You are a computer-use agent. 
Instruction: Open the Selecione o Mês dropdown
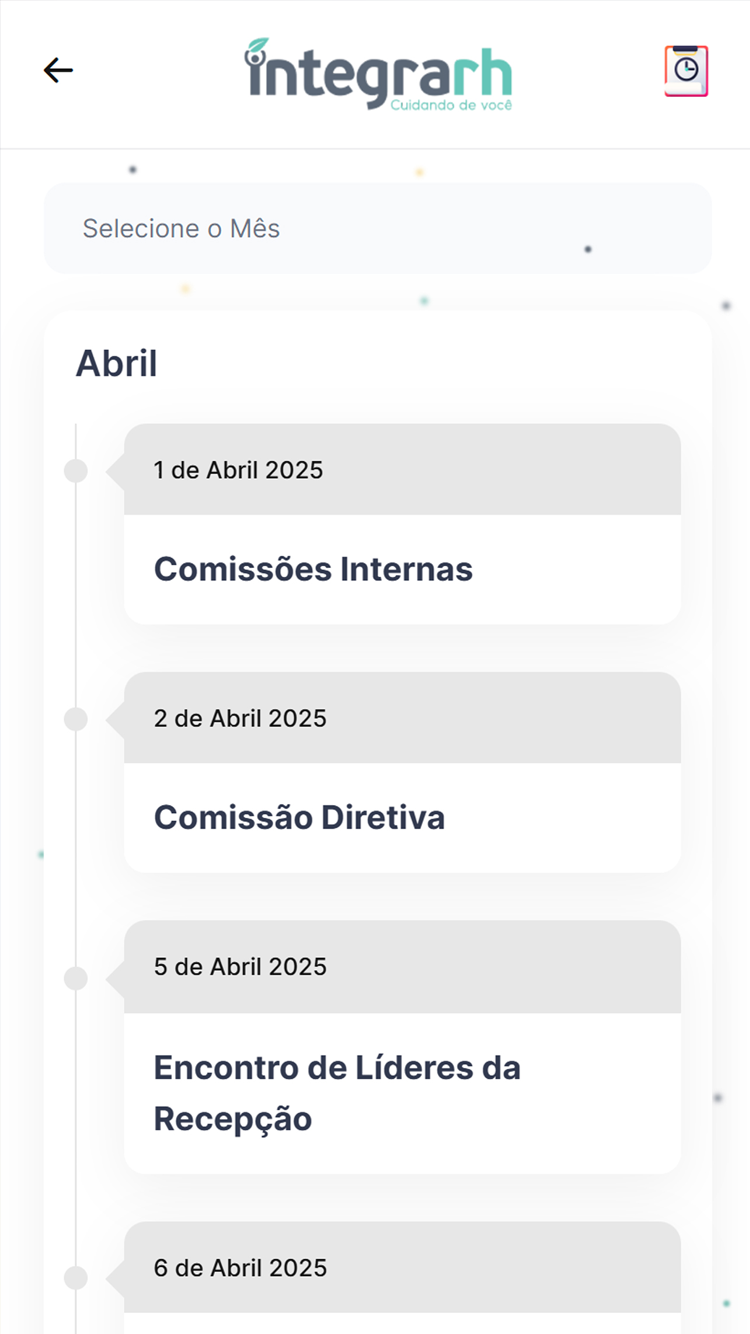click(378, 228)
